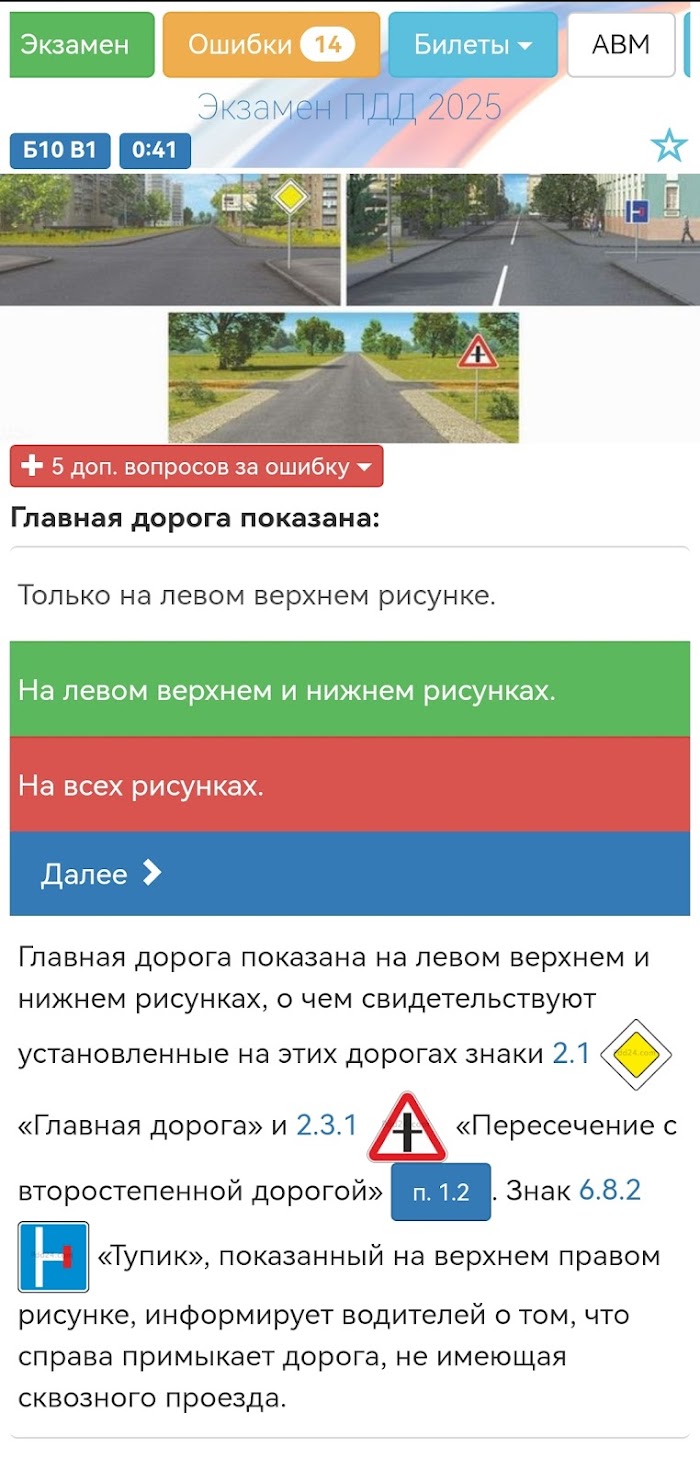Select the ABM category button
The width and height of the screenshot is (700, 1470).
pos(621,45)
